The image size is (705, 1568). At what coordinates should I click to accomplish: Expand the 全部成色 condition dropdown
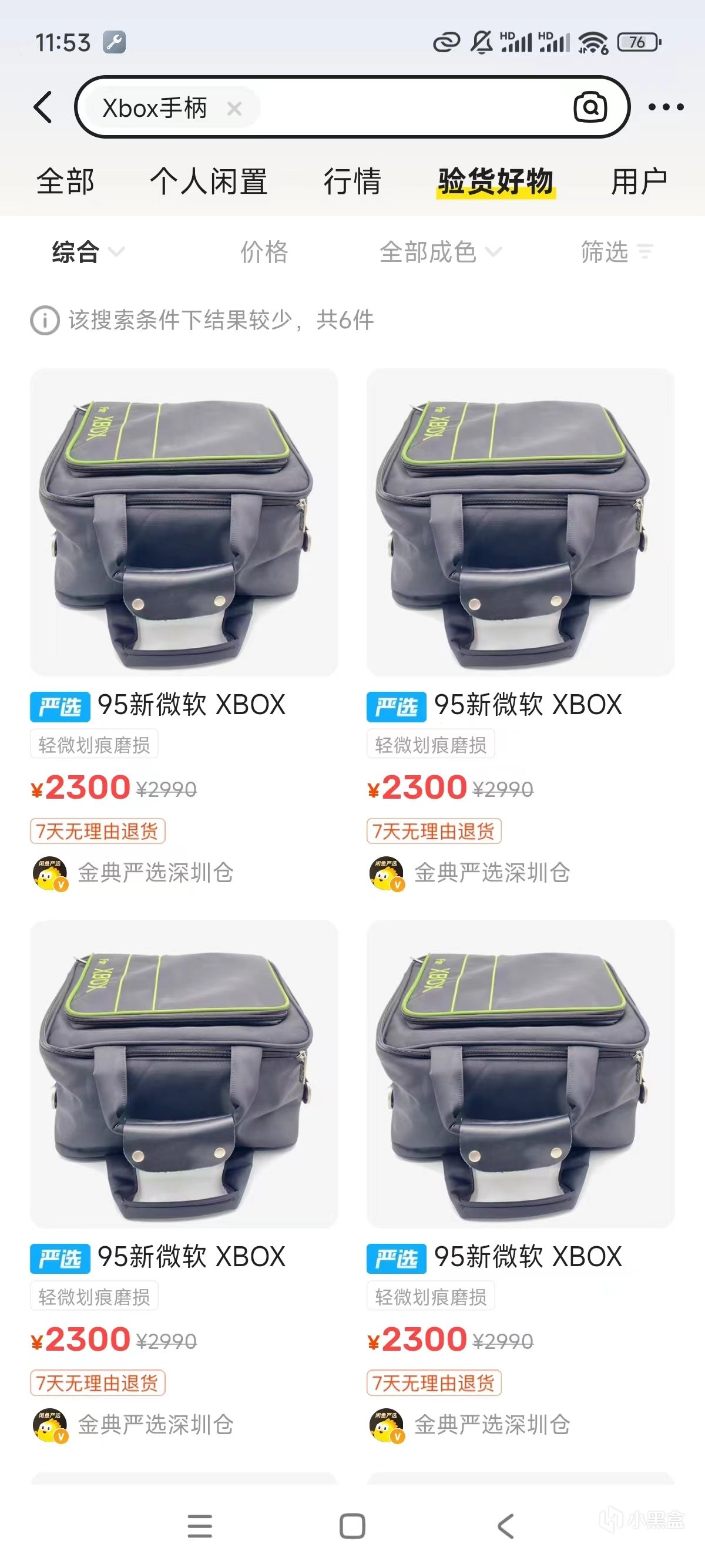(x=439, y=252)
